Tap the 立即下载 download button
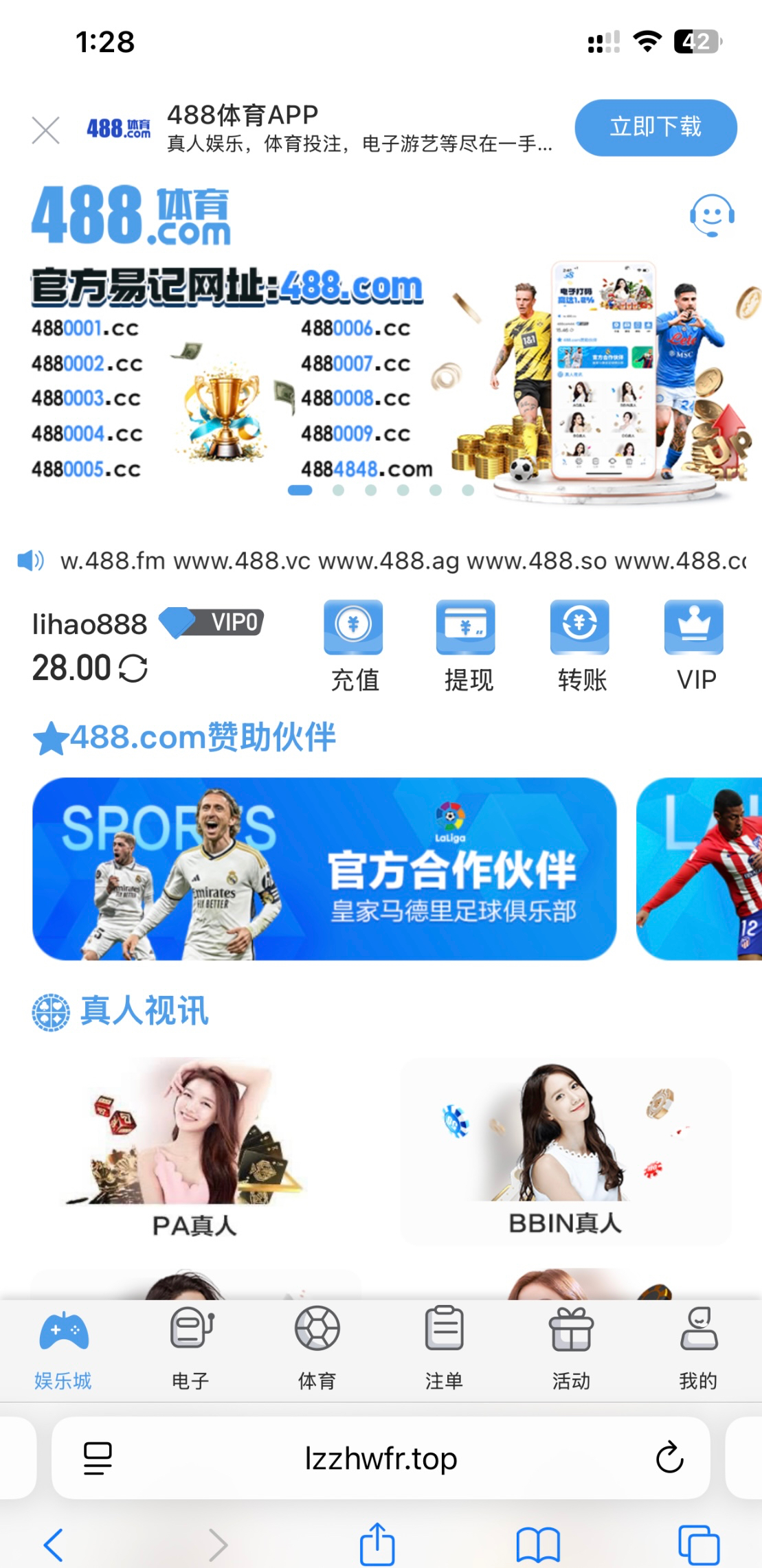 click(x=655, y=128)
